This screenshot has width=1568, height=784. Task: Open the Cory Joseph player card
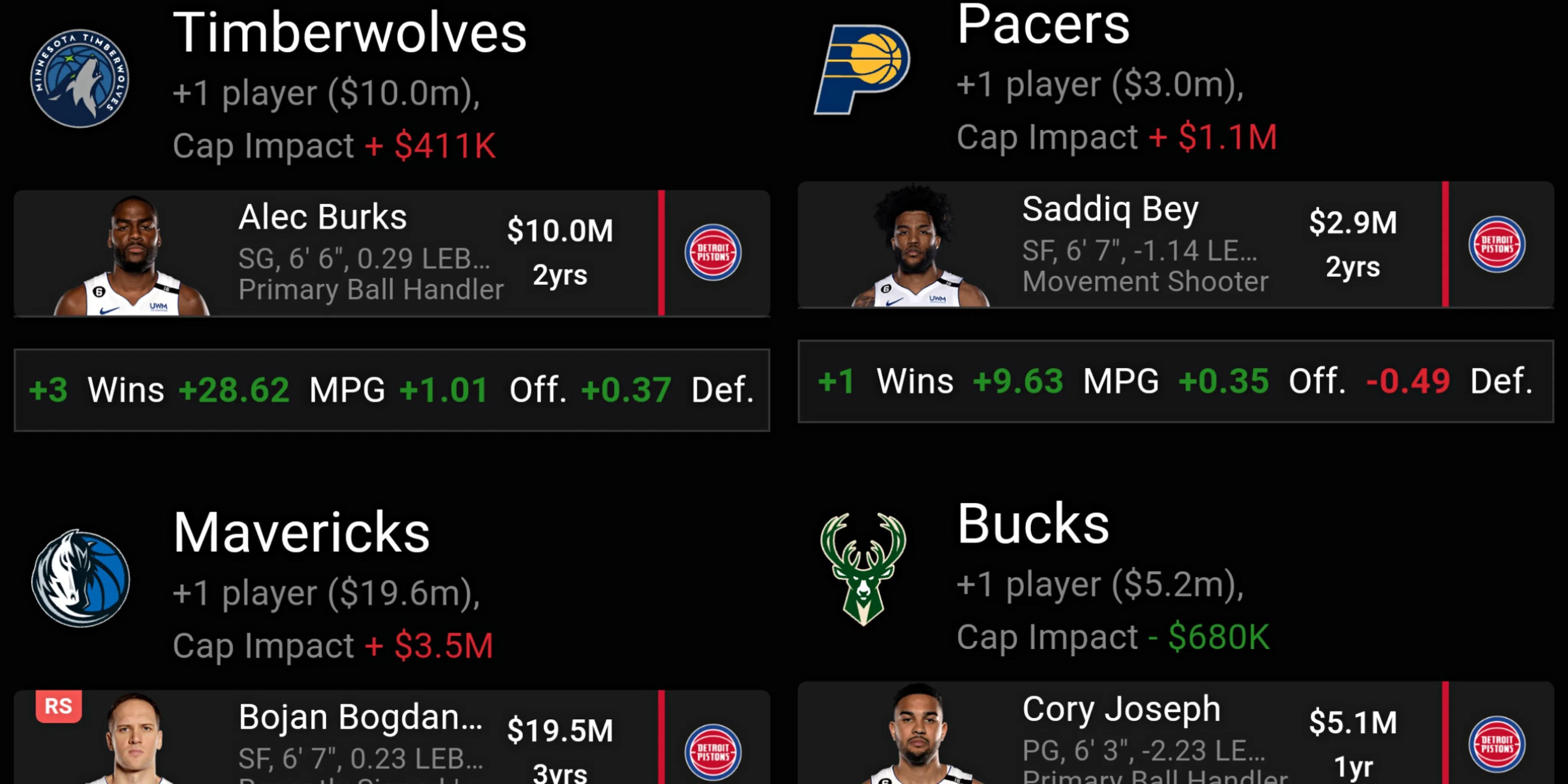(x=1144, y=733)
